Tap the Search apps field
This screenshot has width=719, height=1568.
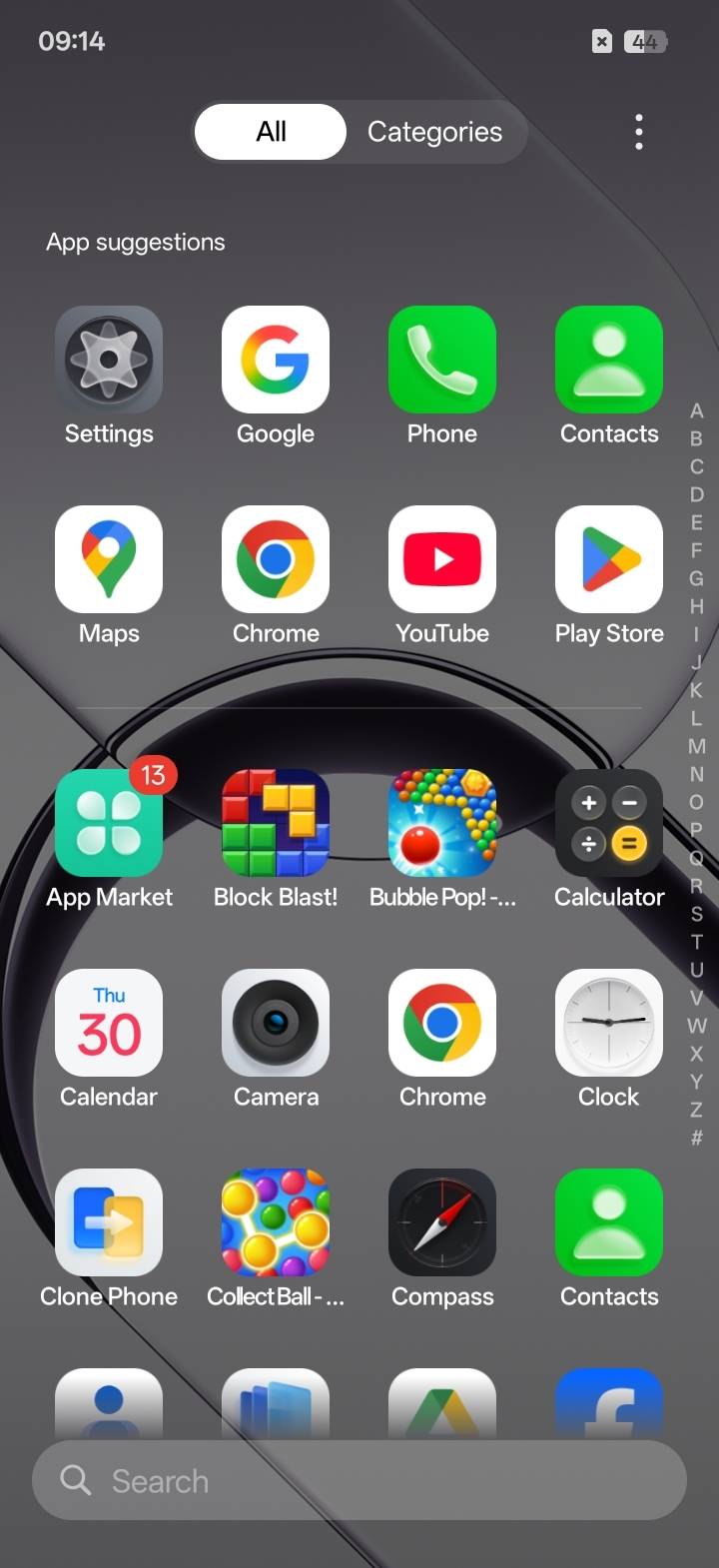click(359, 1480)
